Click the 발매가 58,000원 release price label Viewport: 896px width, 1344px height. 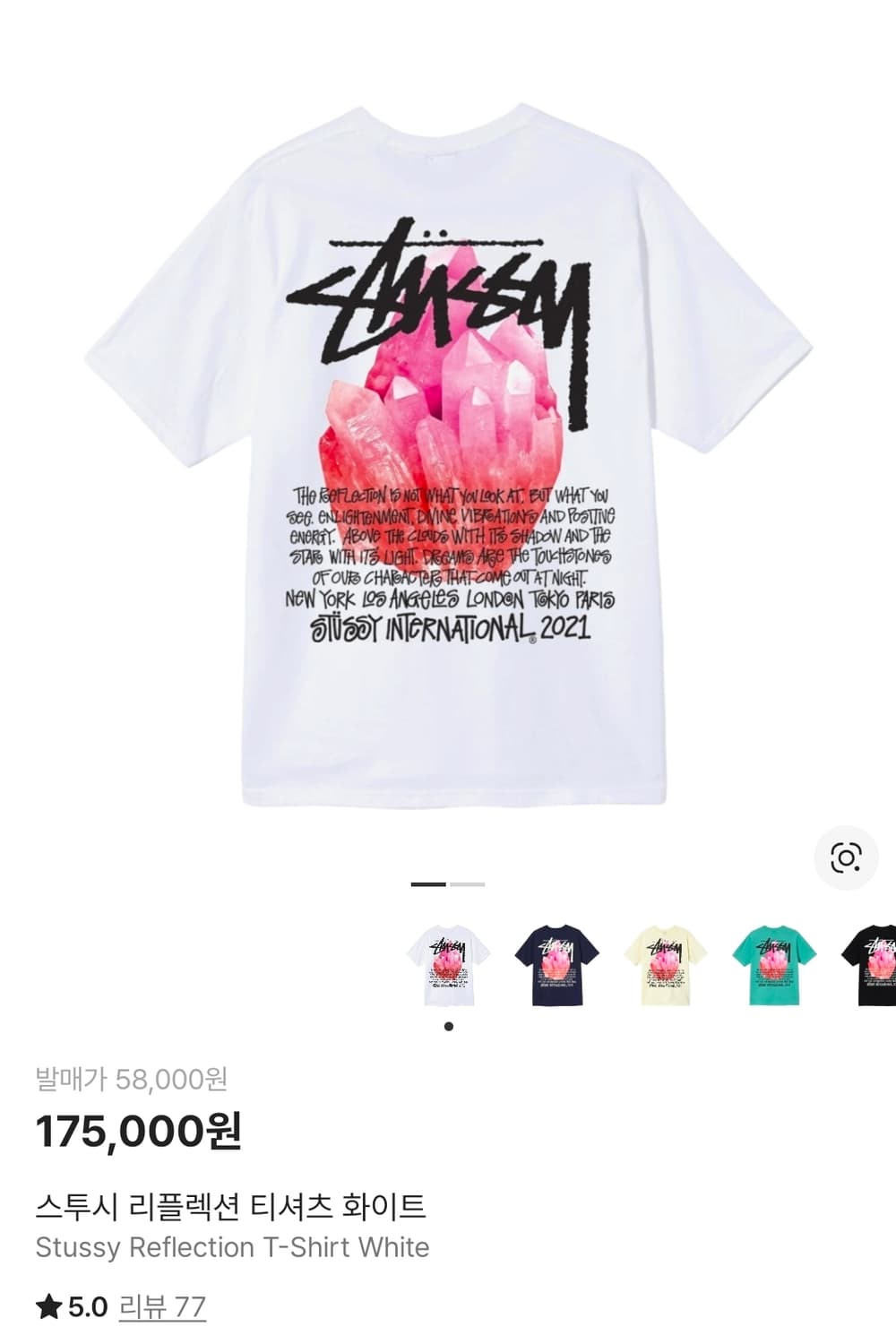132,1080
